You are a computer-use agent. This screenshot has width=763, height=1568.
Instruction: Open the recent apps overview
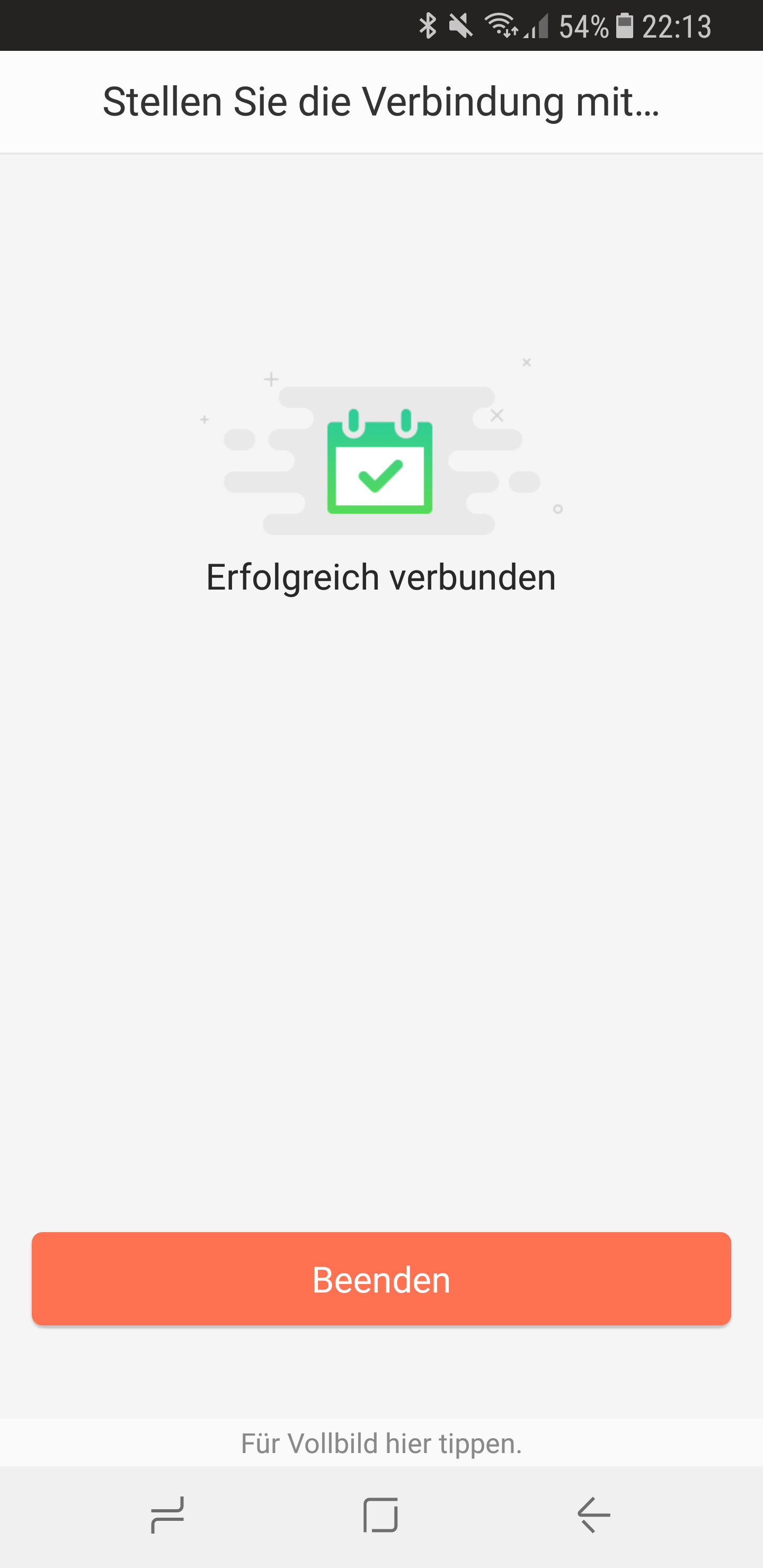click(167, 1515)
